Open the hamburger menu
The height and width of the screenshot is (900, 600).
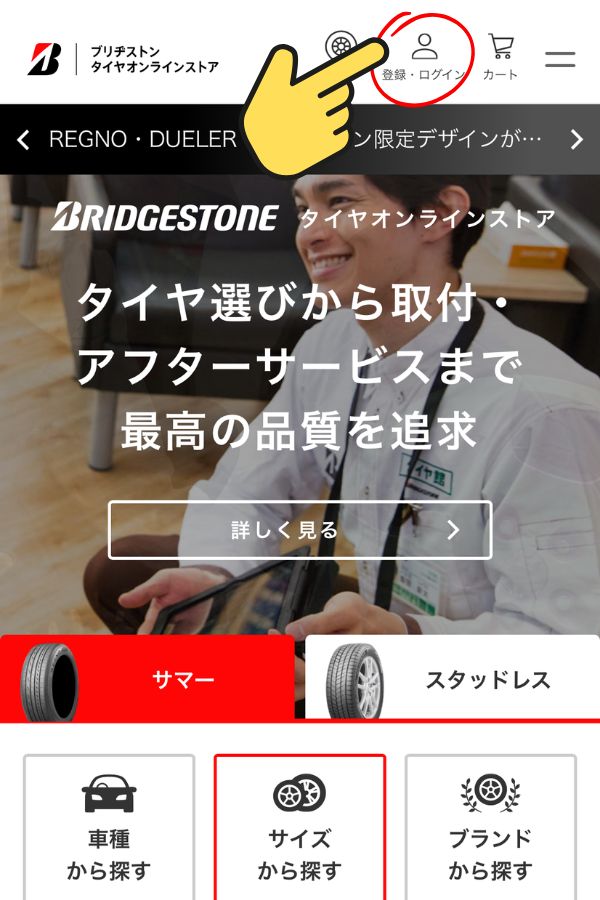point(560,58)
